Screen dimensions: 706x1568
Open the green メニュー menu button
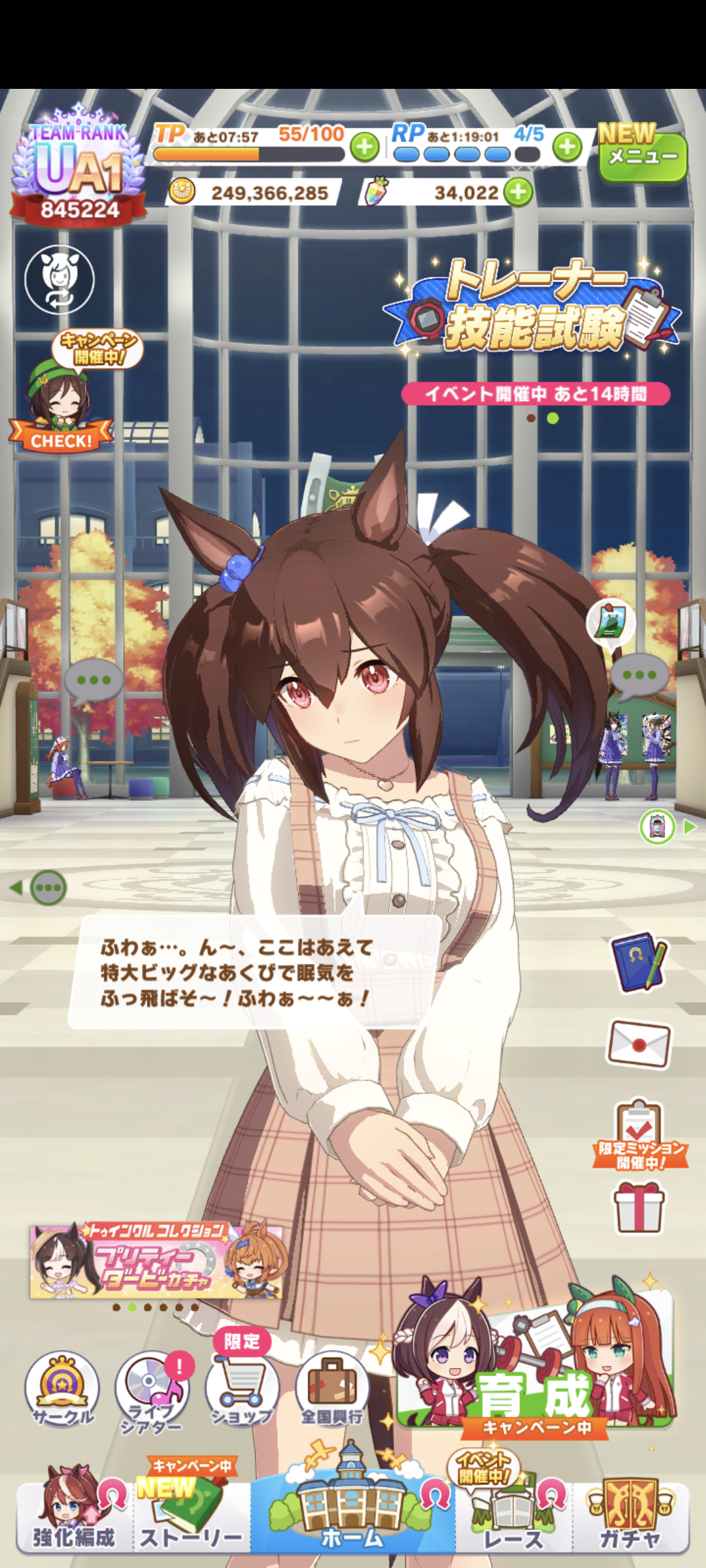pos(642,157)
